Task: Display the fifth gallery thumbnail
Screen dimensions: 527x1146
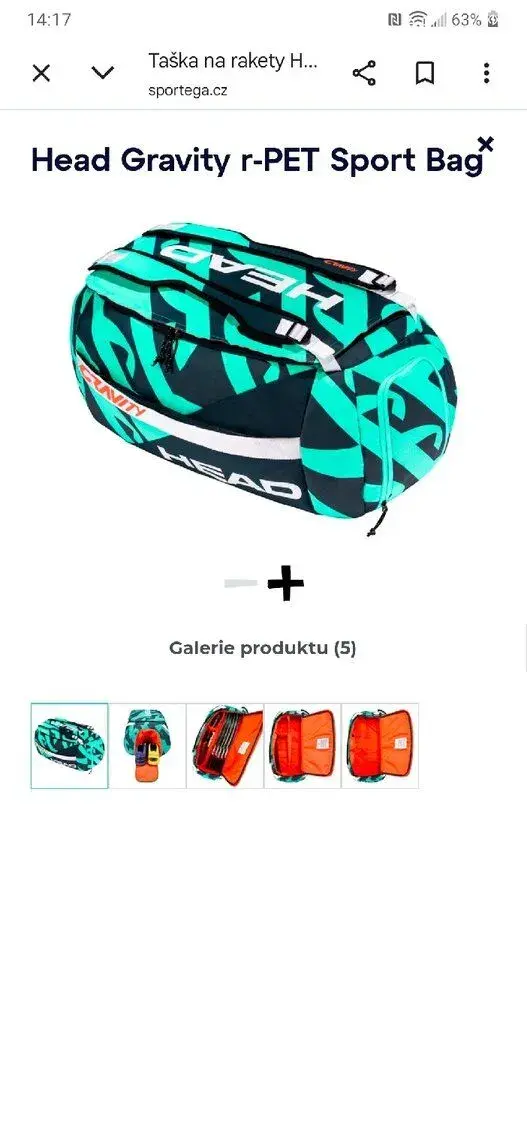Action: click(379, 745)
